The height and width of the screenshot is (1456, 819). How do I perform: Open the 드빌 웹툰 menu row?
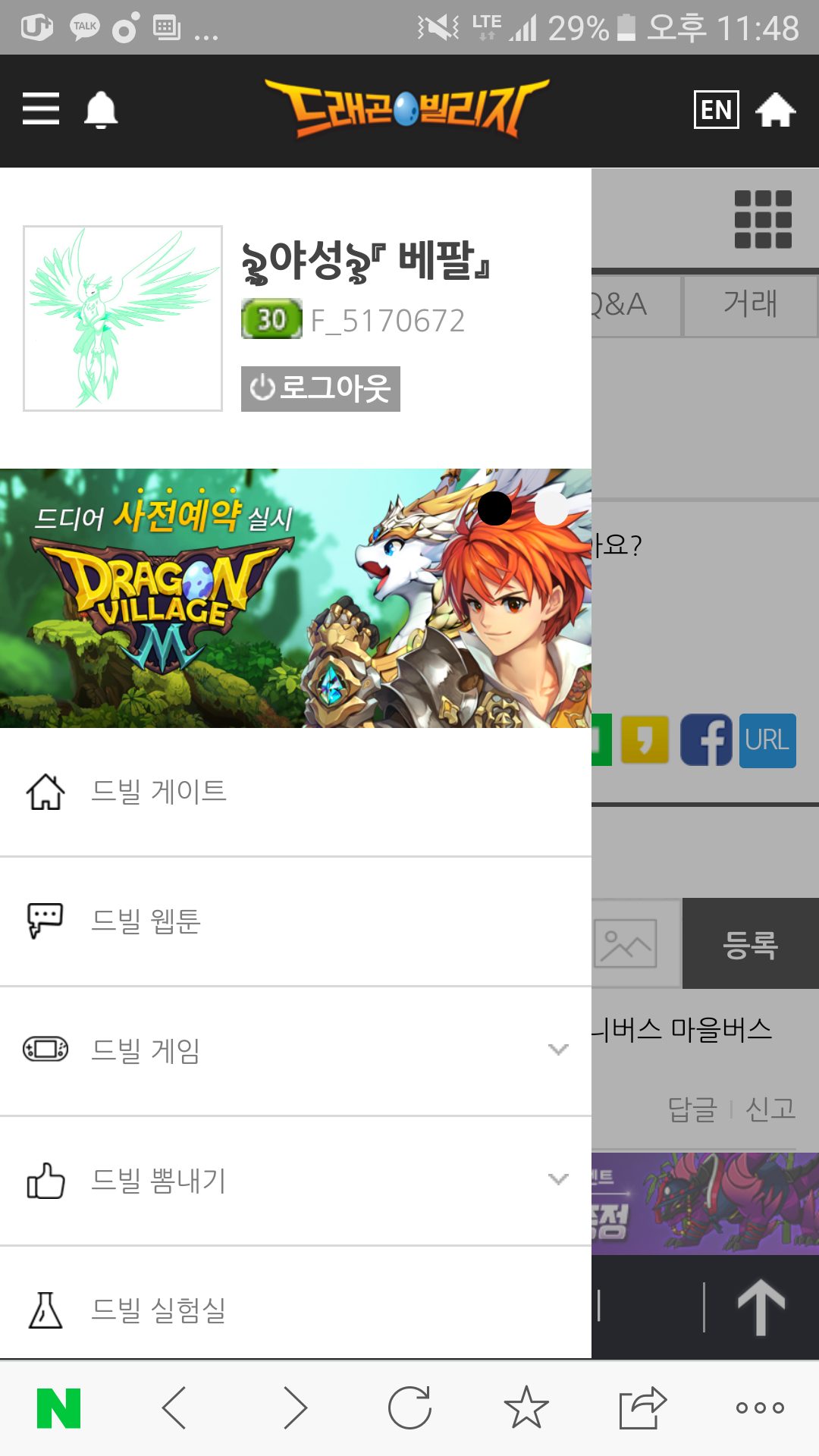click(295, 921)
